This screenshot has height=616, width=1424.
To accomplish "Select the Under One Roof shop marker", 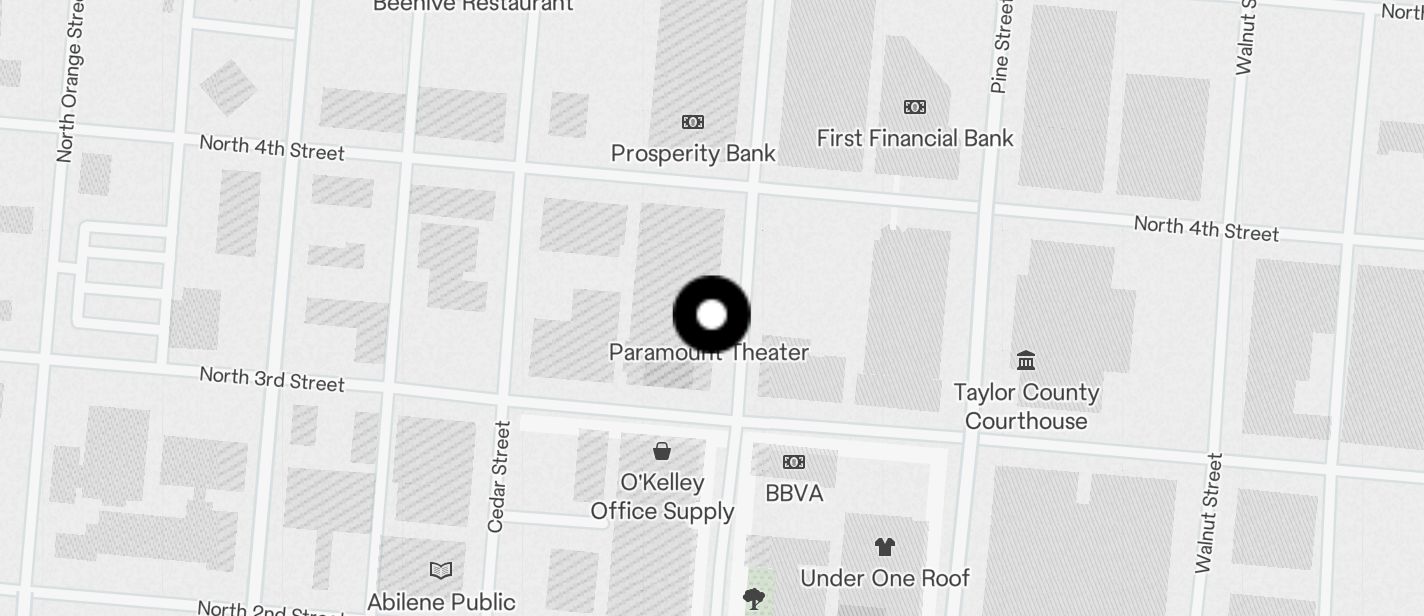I will tap(885, 546).
